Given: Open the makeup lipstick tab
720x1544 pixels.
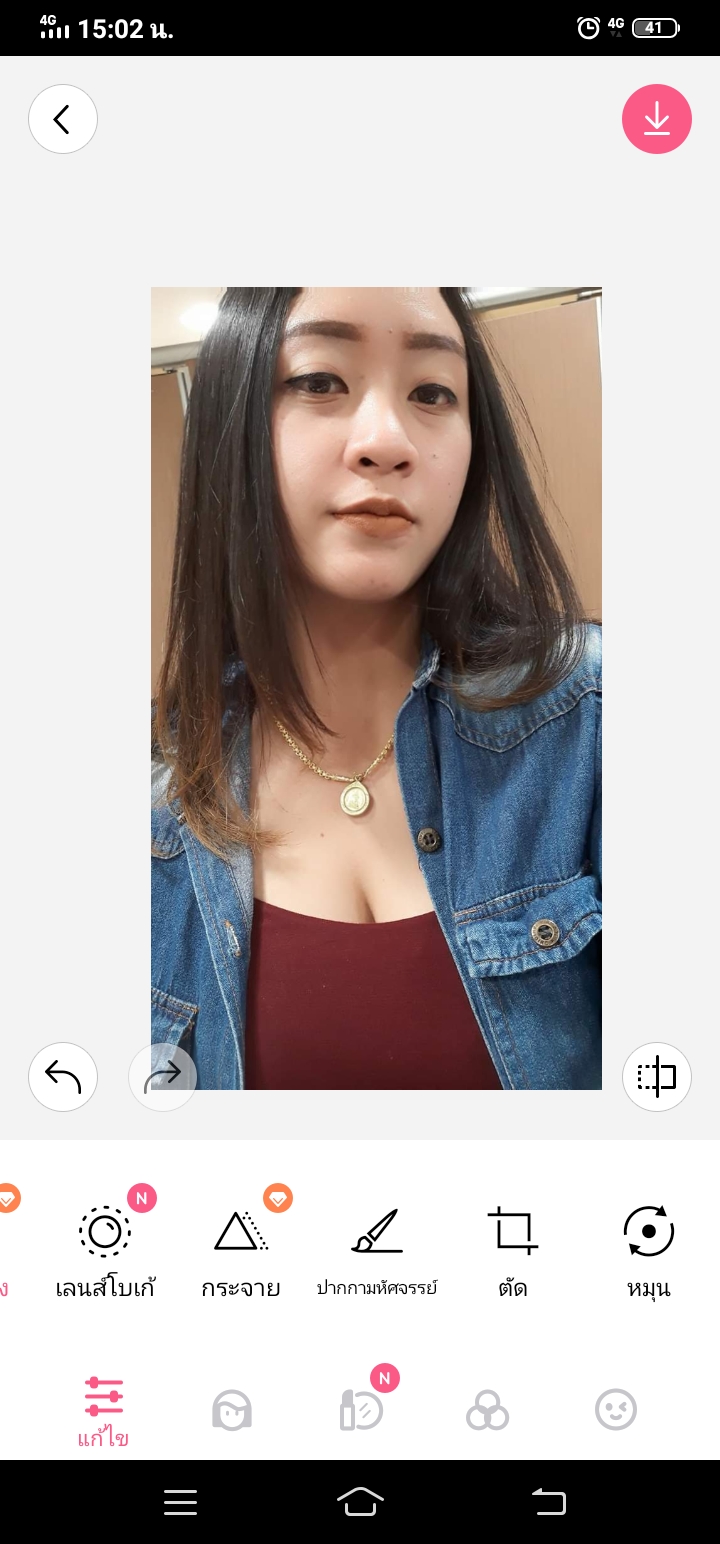Looking at the screenshot, I should (x=360, y=1411).
